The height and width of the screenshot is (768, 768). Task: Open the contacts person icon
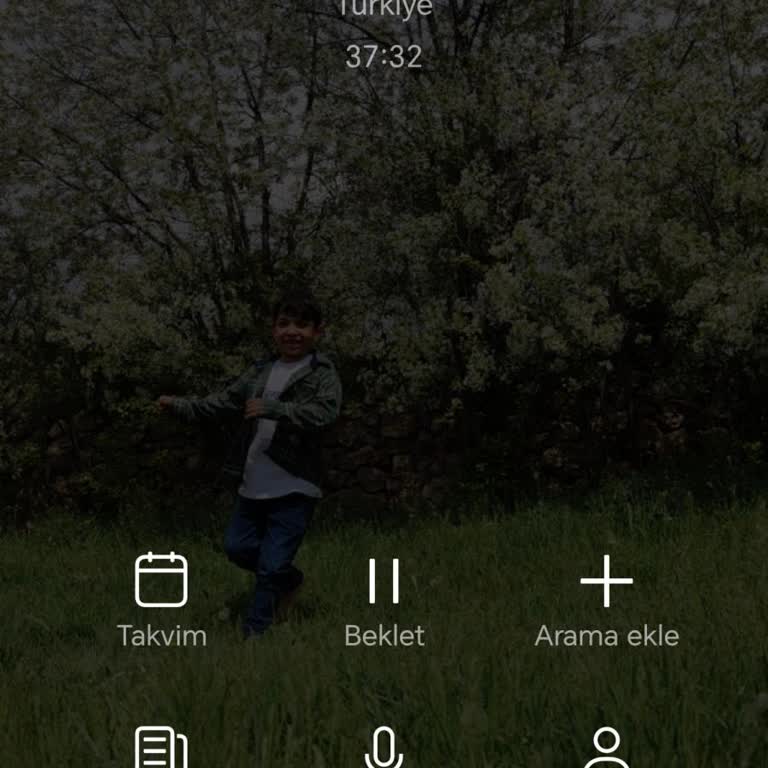click(x=606, y=749)
